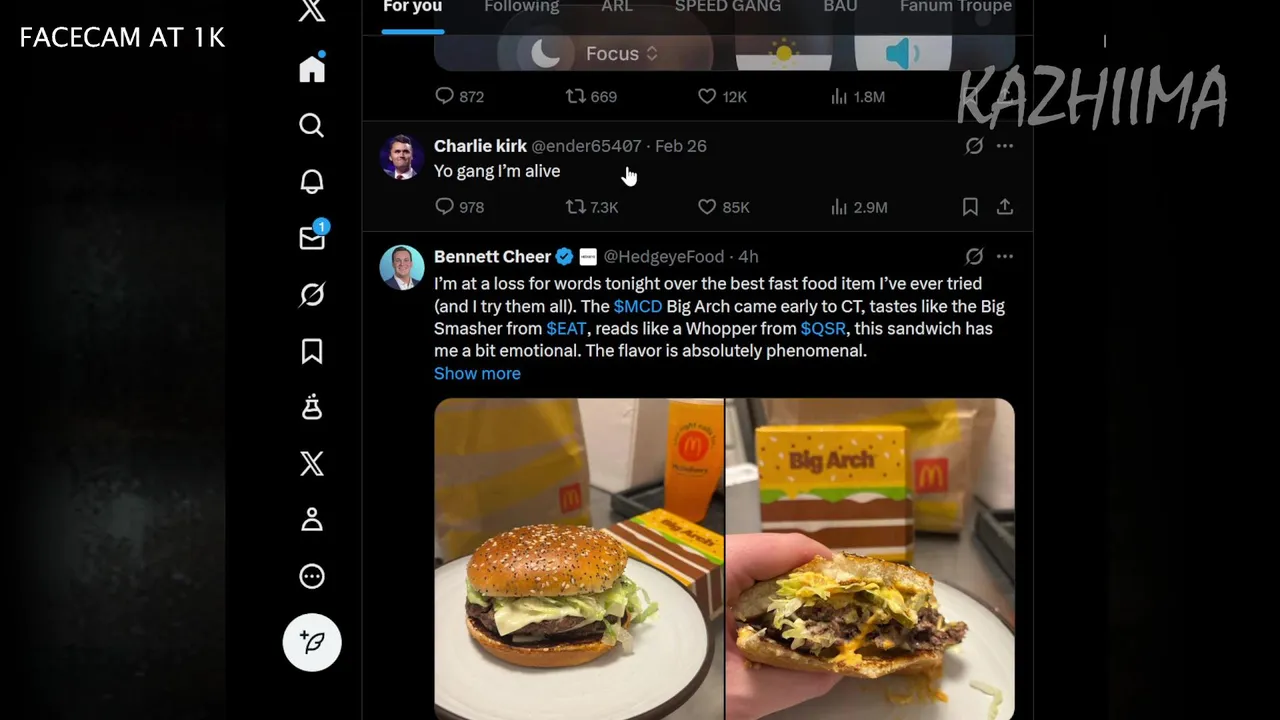Open the $MCD cashtag link
1280x720 pixels.
point(637,306)
